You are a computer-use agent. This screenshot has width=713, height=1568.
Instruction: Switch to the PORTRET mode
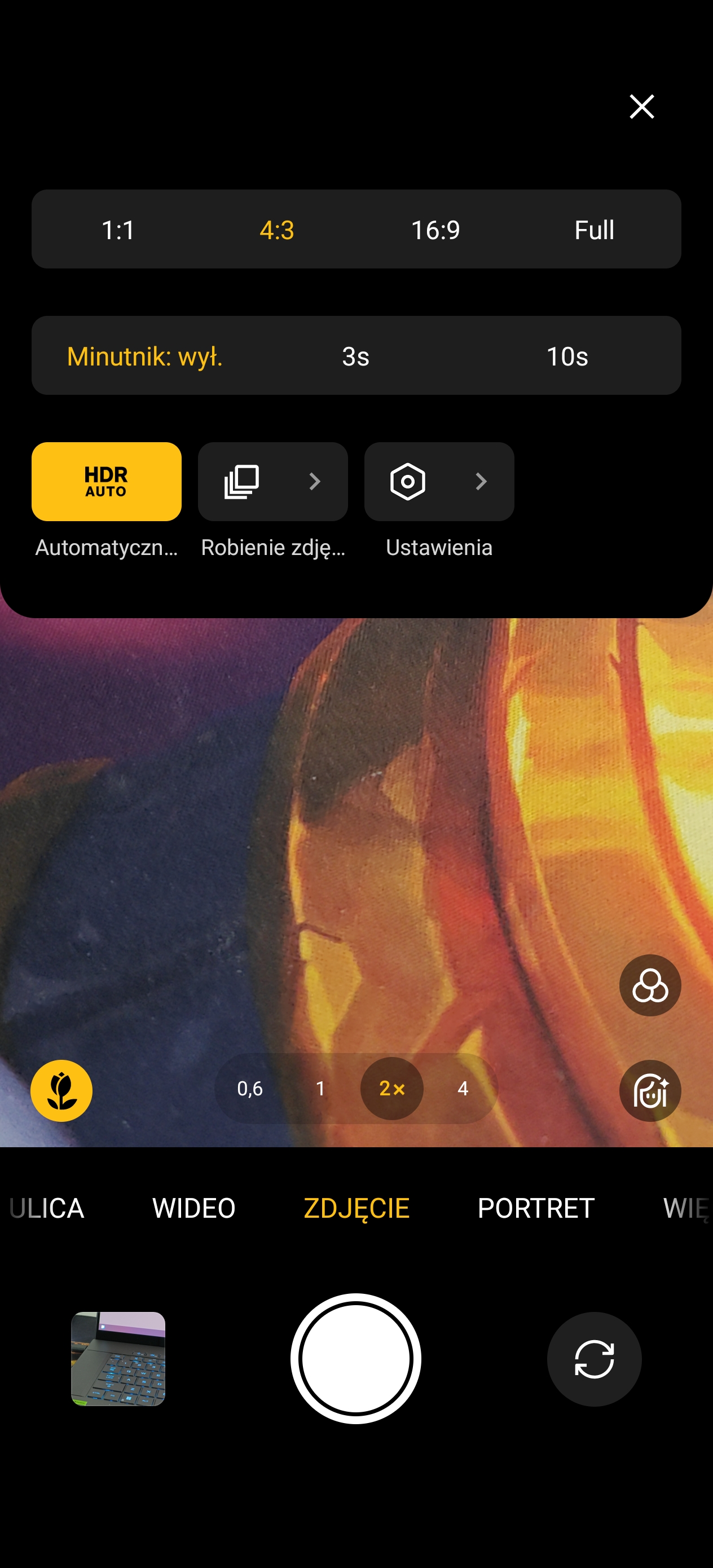pos(536,1208)
